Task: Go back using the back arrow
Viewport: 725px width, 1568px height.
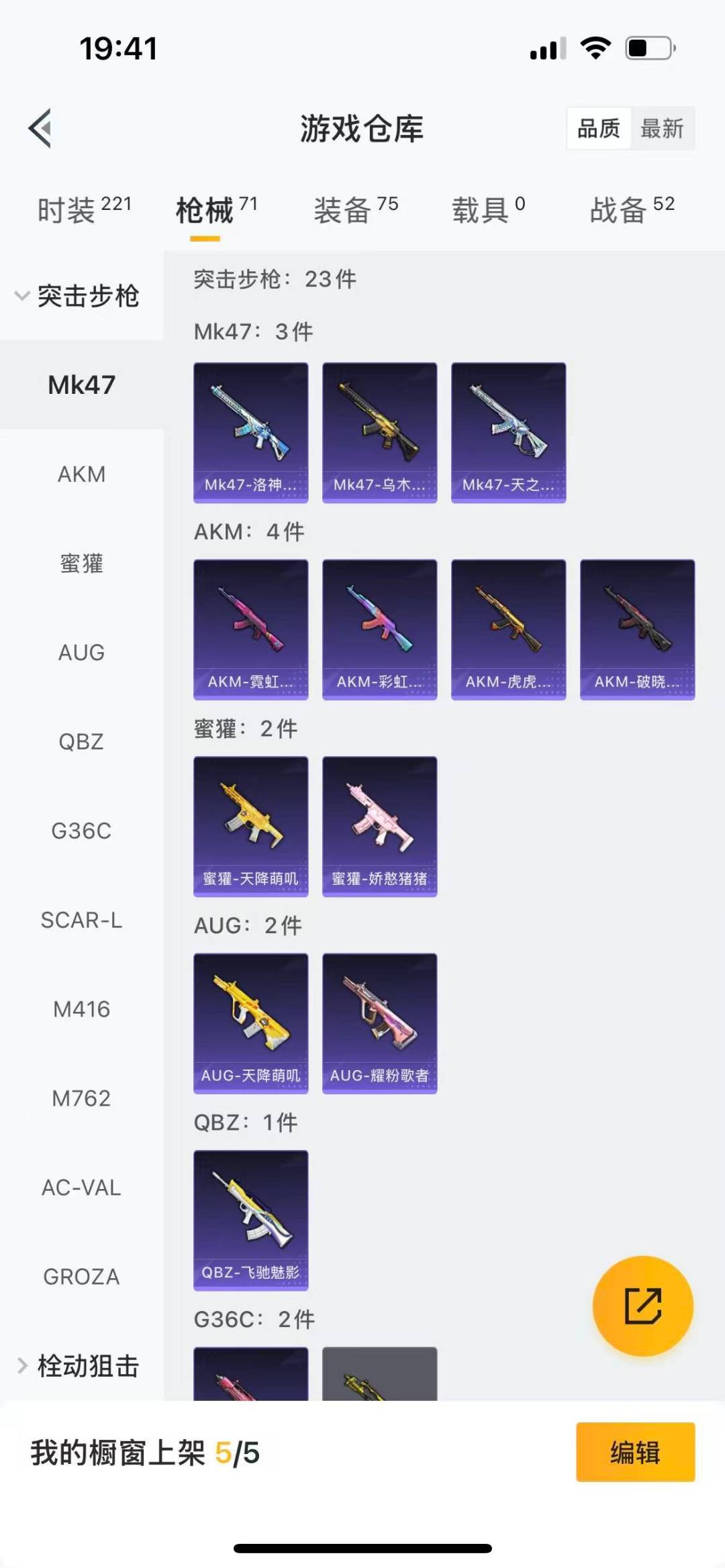Action: (40, 127)
